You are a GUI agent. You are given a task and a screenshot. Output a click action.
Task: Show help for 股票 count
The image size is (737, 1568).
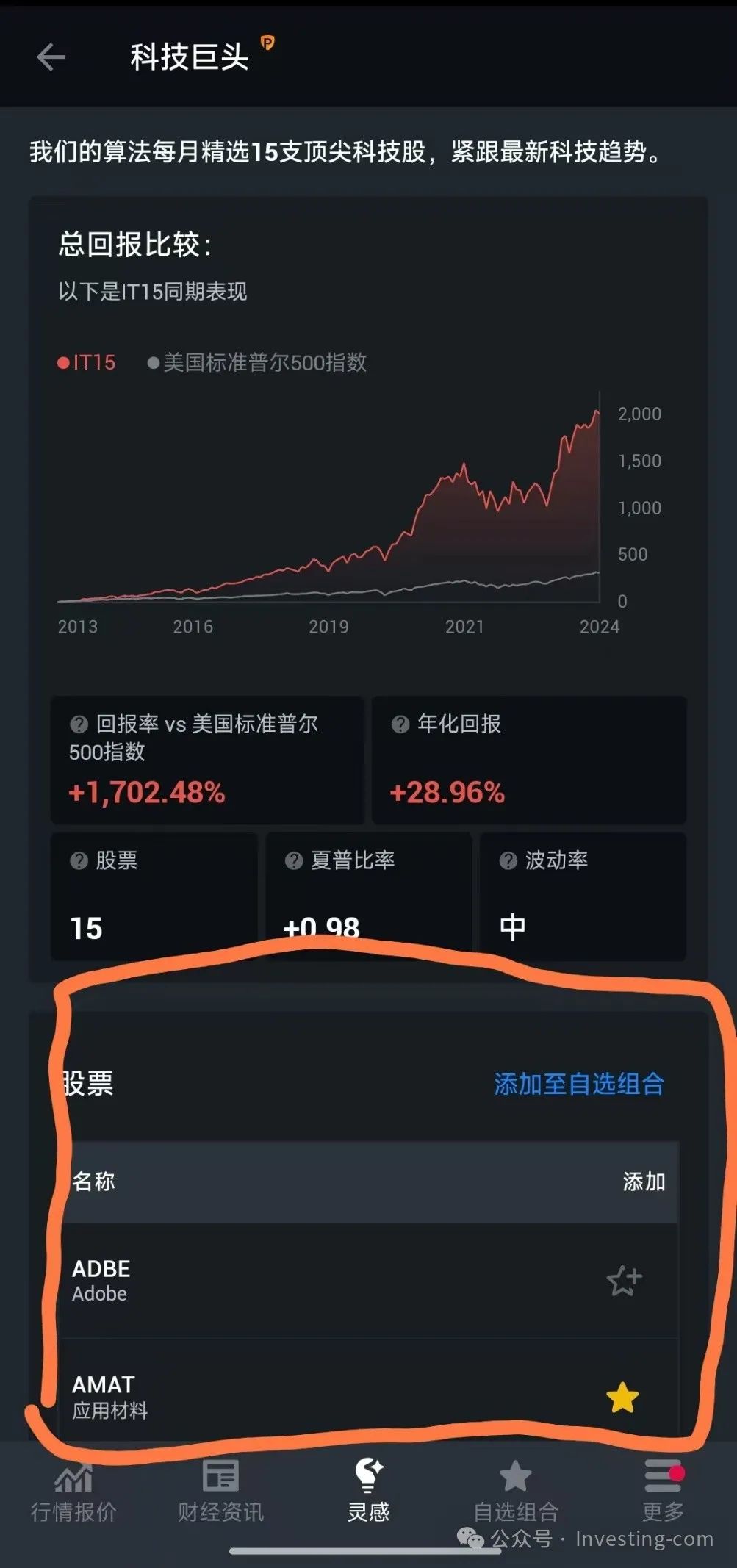coord(79,860)
